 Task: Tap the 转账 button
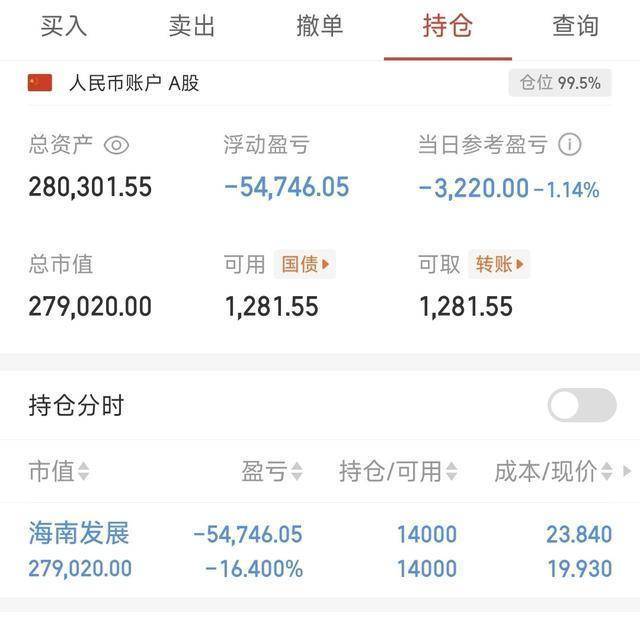tap(500, 265)
